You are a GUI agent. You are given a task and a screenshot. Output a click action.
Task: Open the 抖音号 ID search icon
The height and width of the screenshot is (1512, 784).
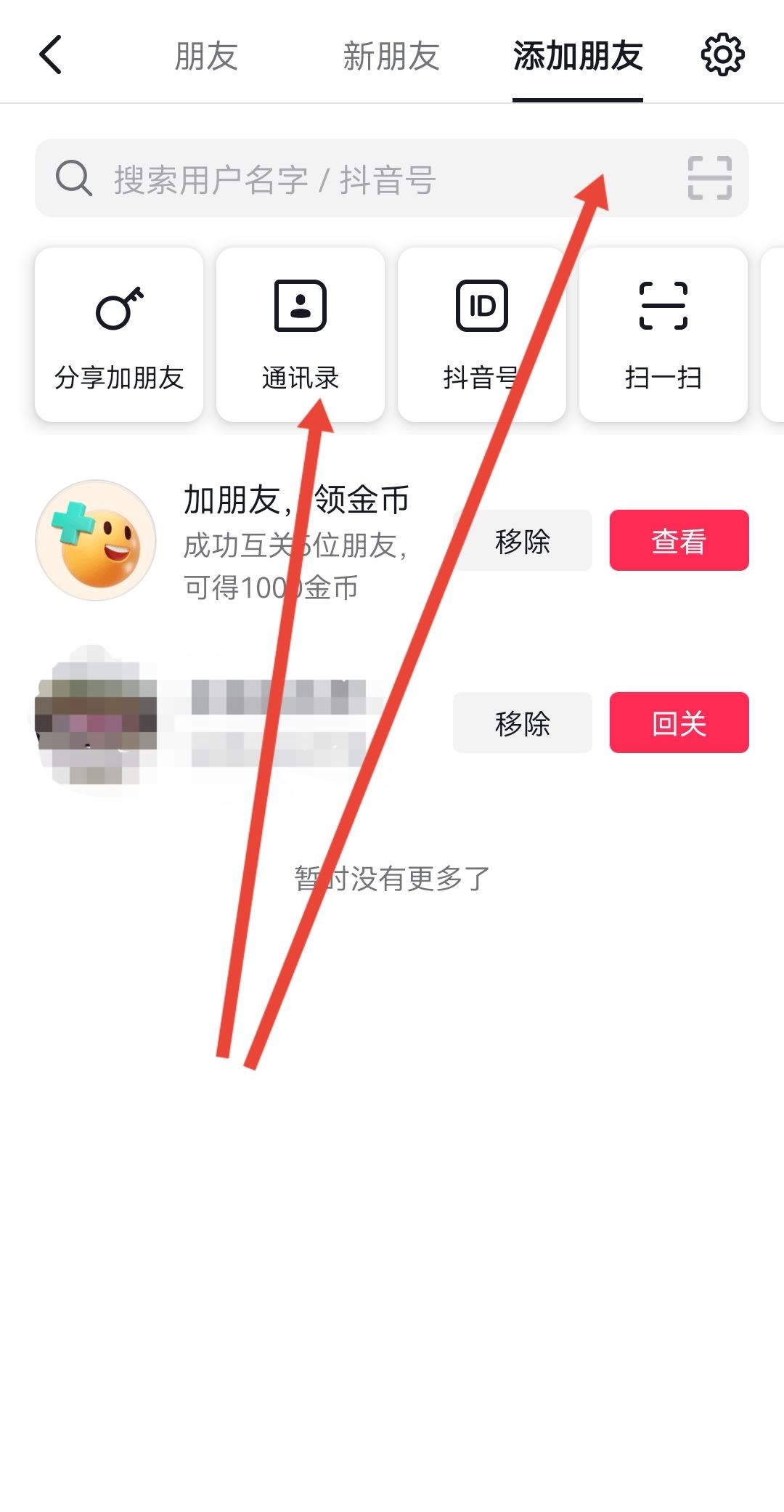click(481, 334)
